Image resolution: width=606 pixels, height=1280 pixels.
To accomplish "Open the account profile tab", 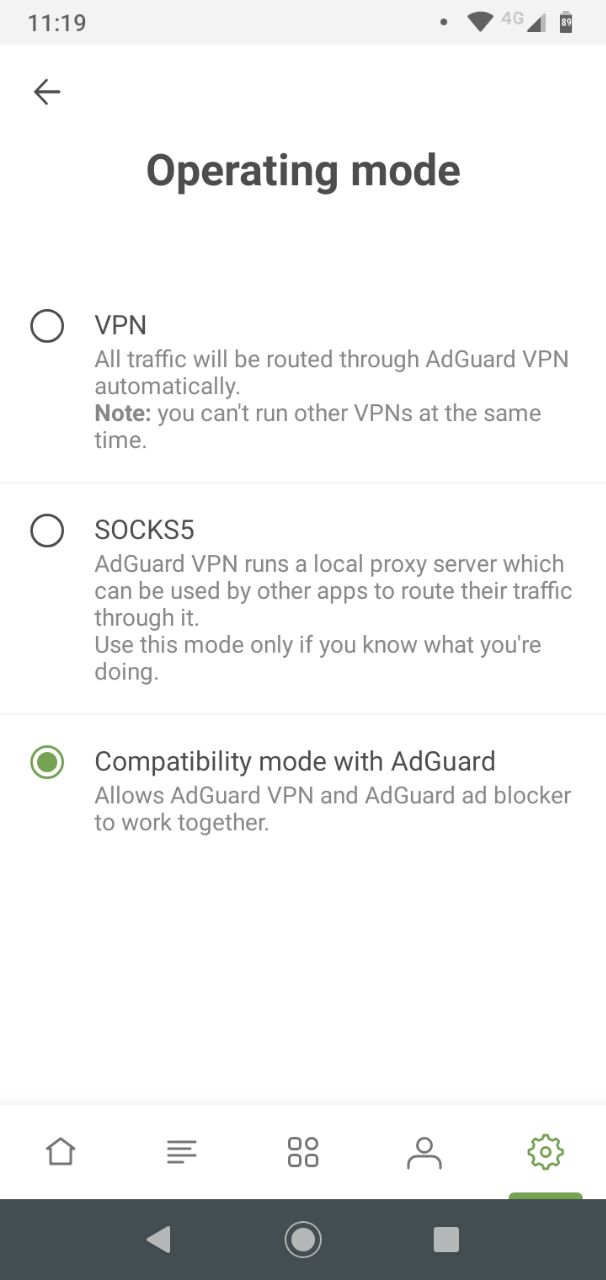I will pyautogui.click(x=424, y=1152).
